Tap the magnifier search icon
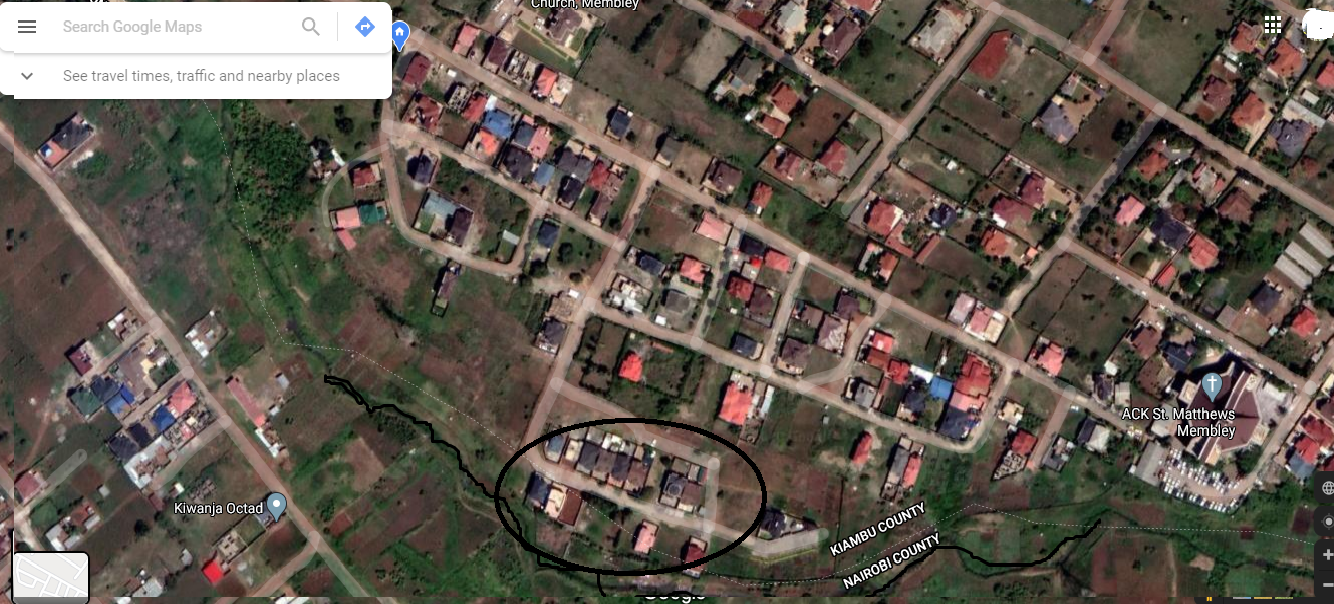 tap(311, 27)
